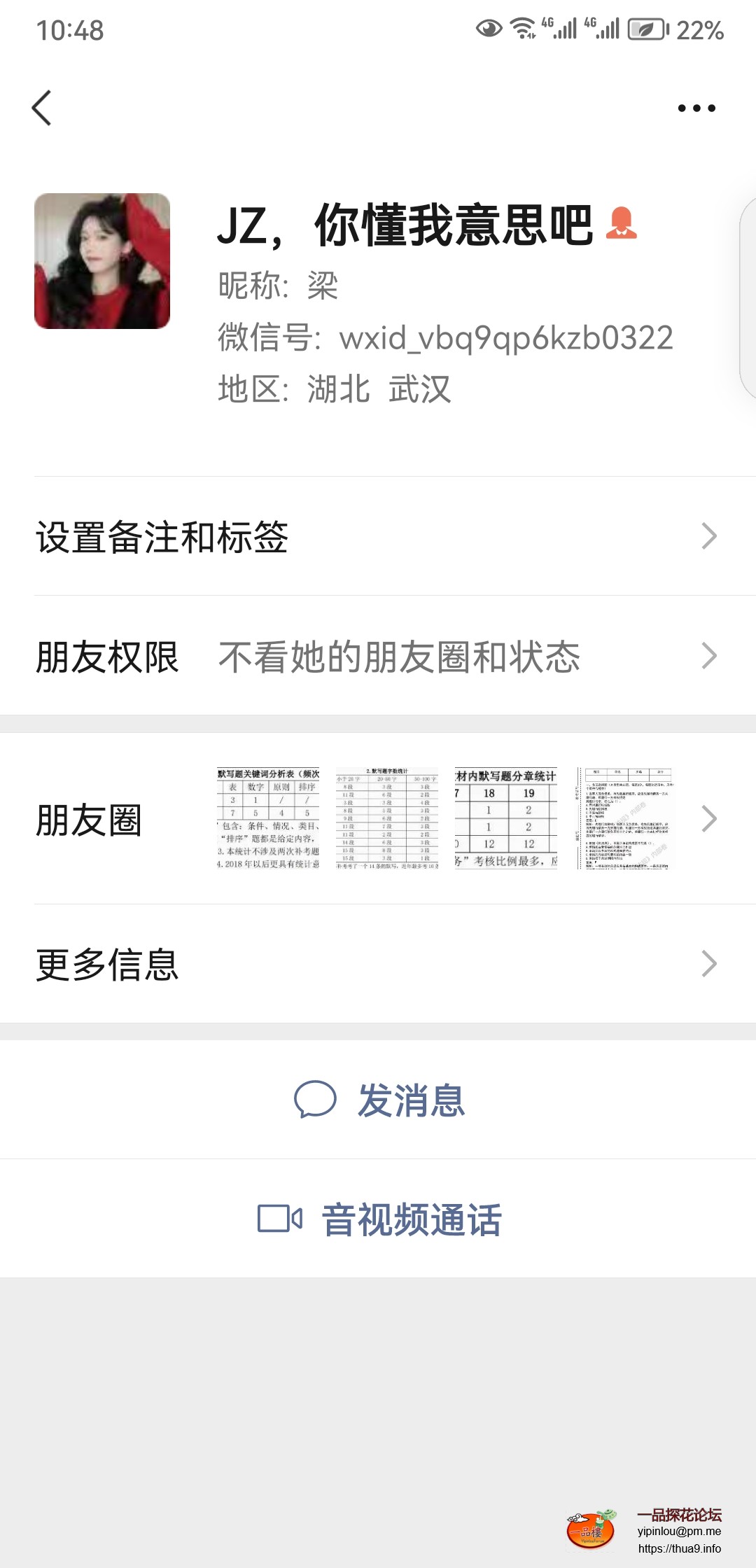756x1568 pixels.
Task: Click the battery level indicator showing 22%
Action: [699, 28]
